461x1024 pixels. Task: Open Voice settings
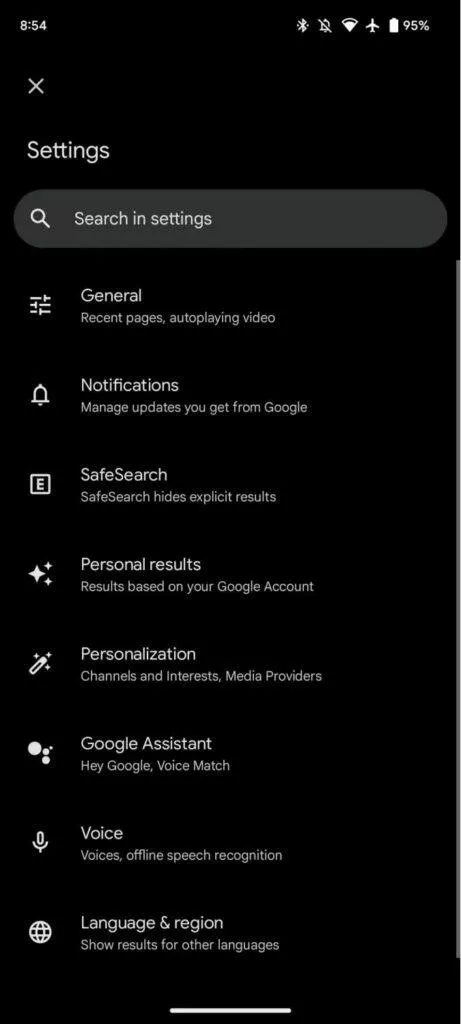click(230, 843)
